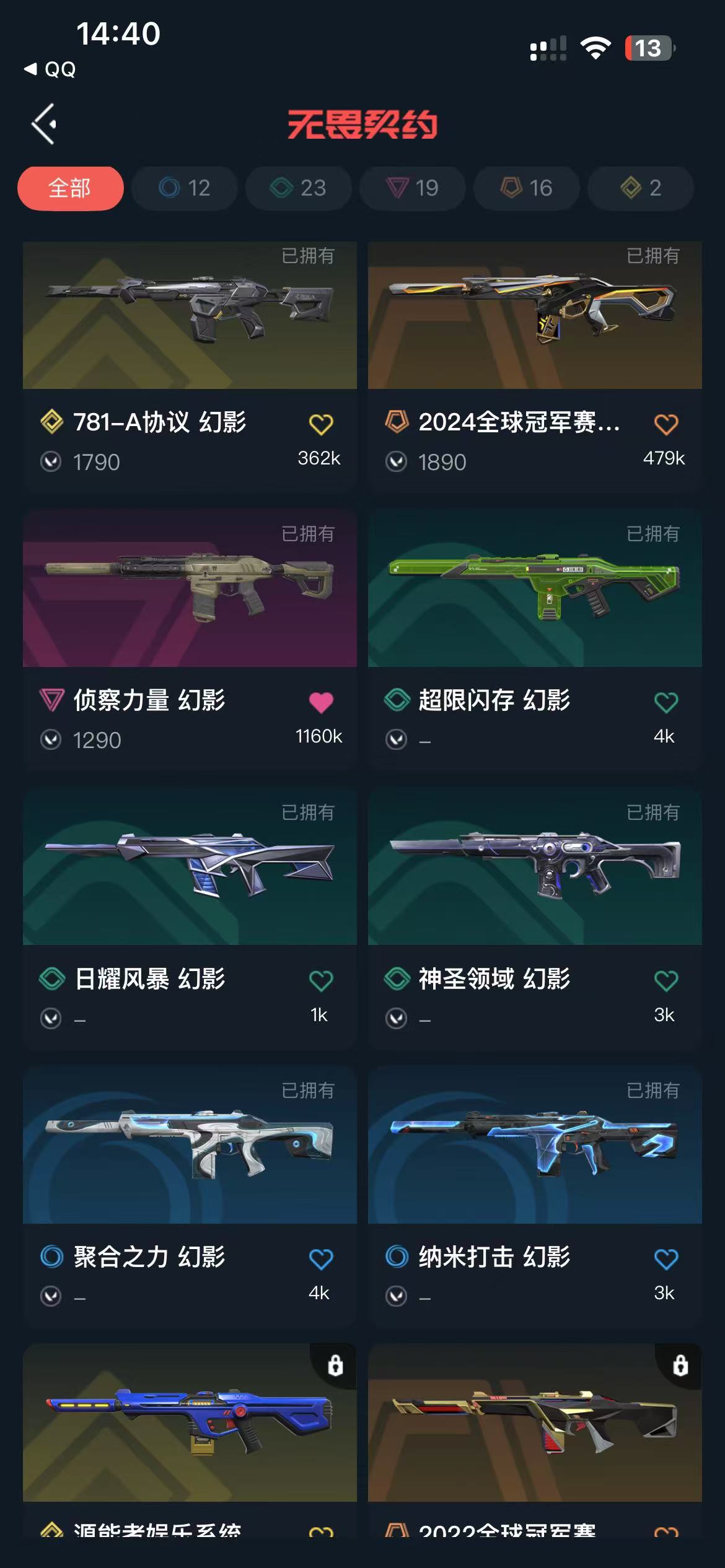This screenshot has height=1568, width=725.
Task: Open the 神圣领域 幻影 skin card
Action: tap(534, 867)
